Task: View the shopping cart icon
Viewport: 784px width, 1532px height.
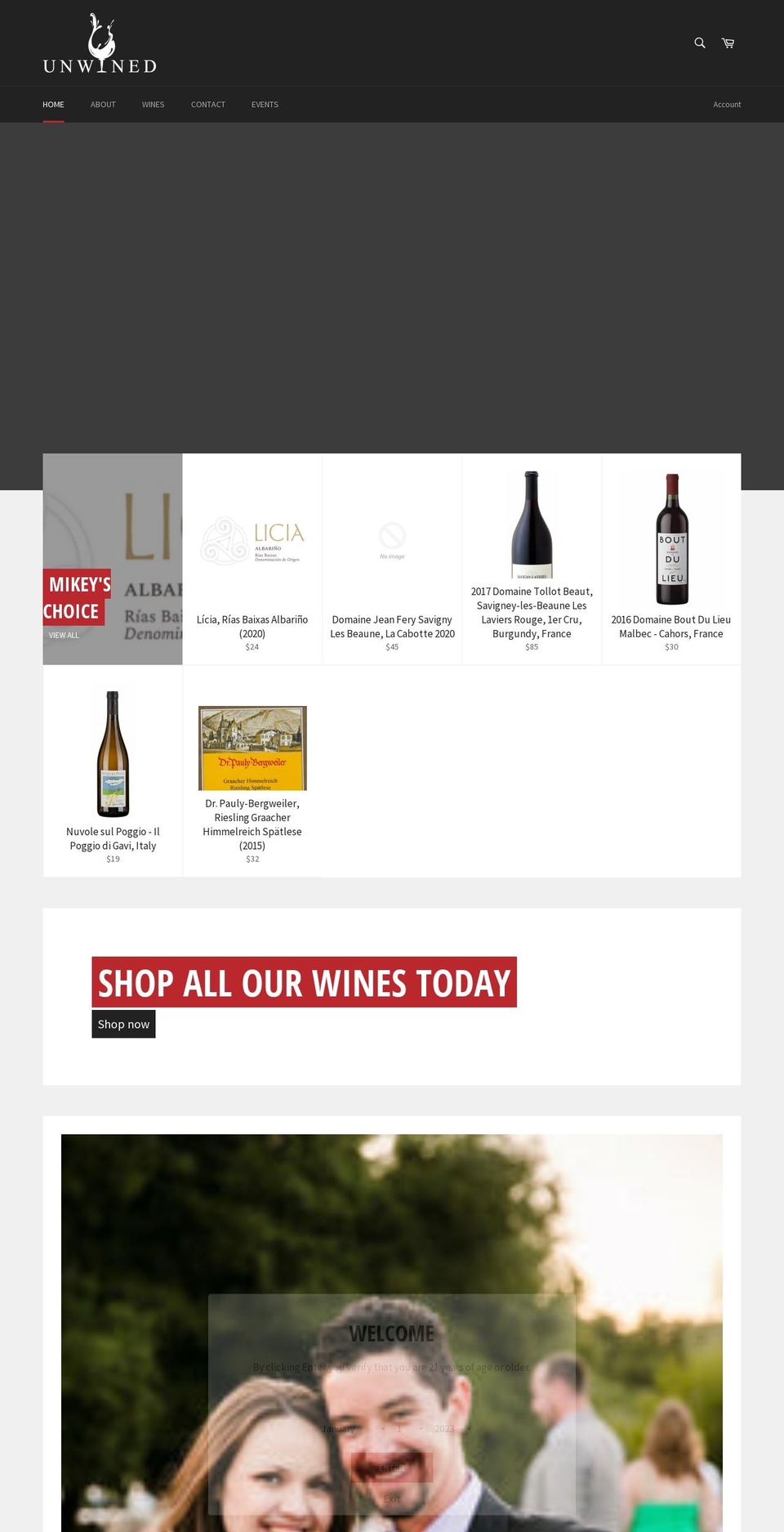Action: 727,42
